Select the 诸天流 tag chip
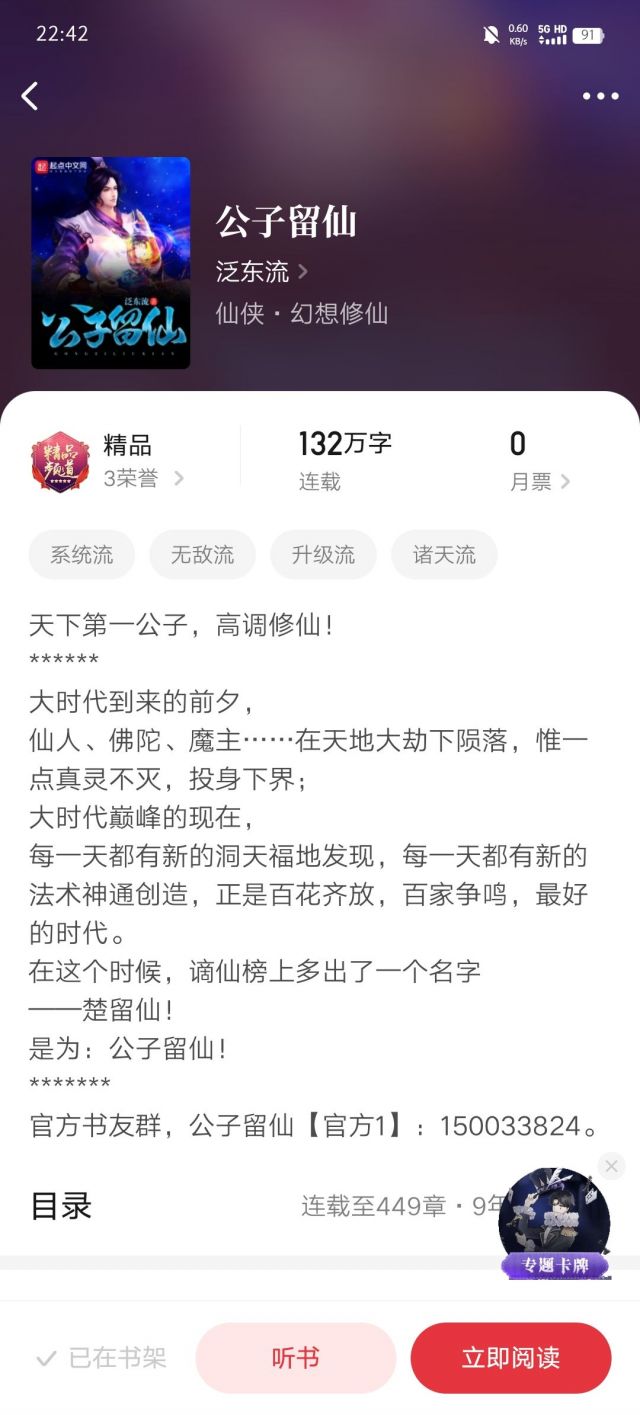Screen dimensions: 640x1415 445,555
